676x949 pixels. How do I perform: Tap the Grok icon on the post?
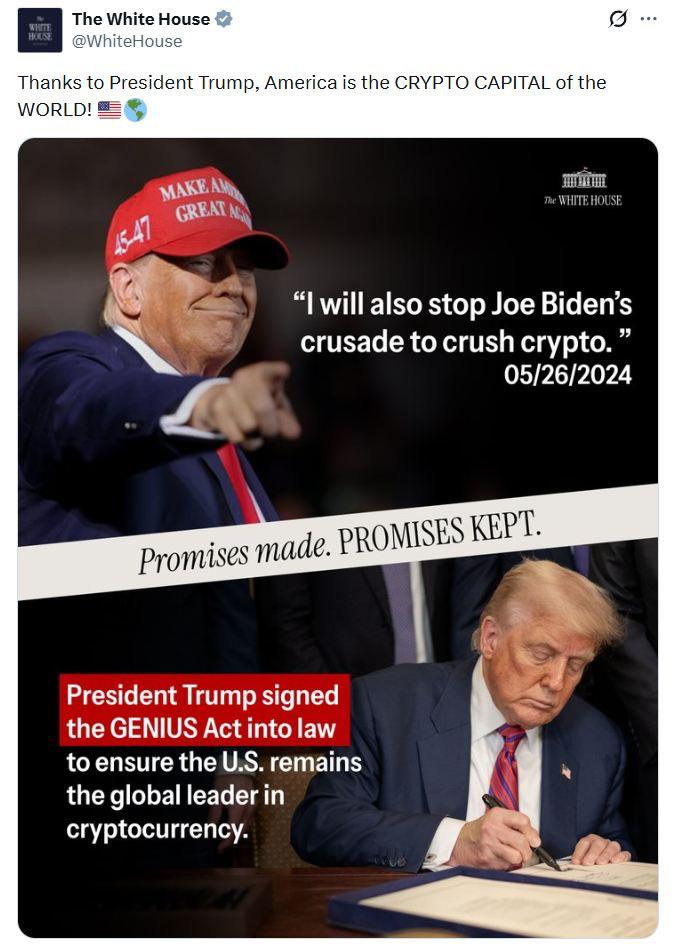tap(618, 19)
